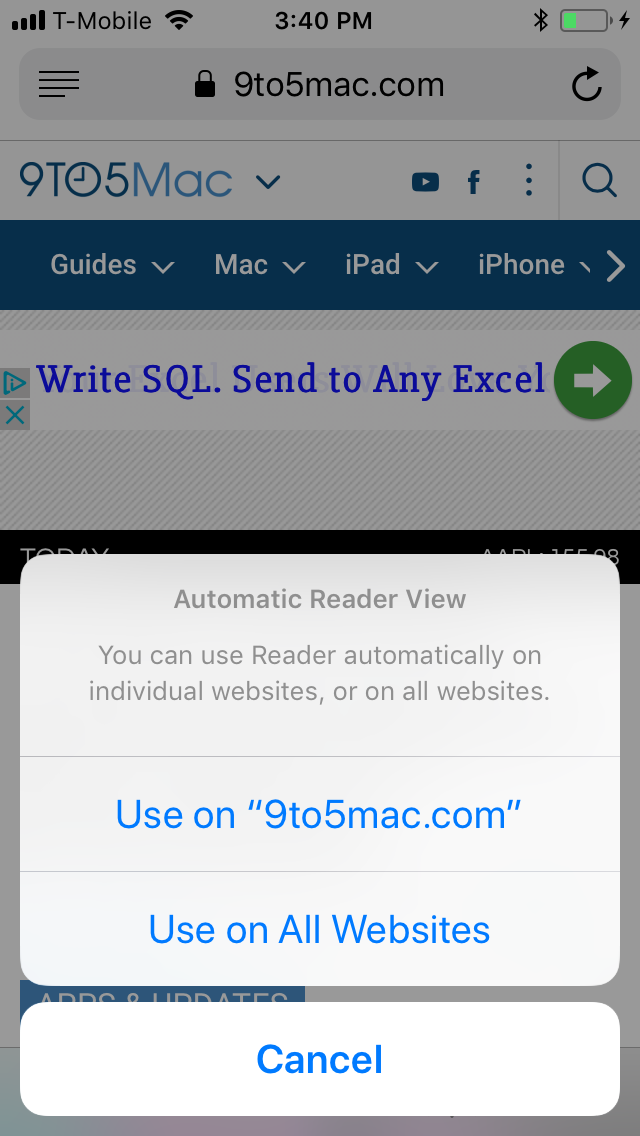
Task: Expand the iPhone menu
Action: pyautogui.click(x=534, y=265)
